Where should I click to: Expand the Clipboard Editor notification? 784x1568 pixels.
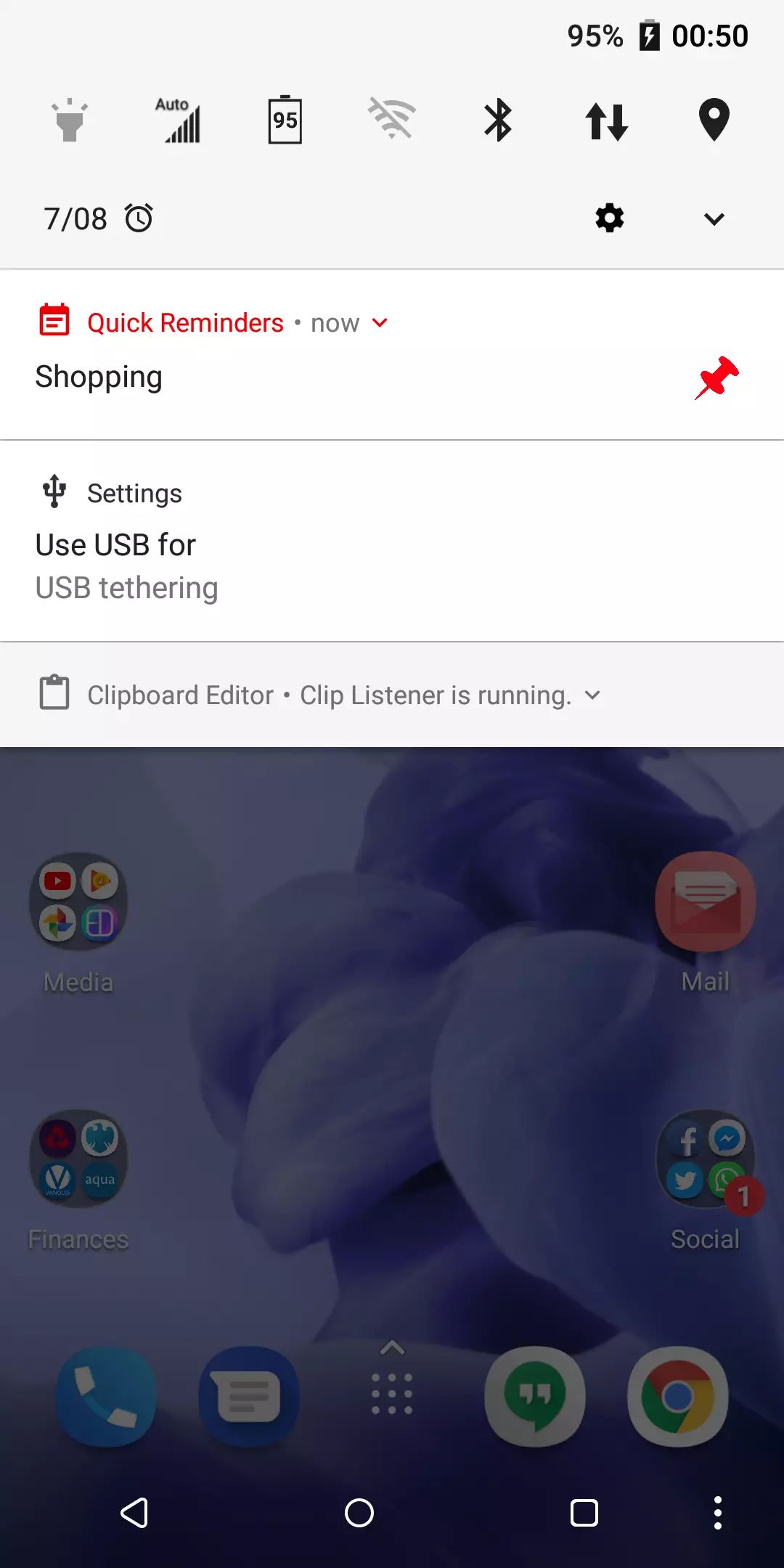[592, 695]
